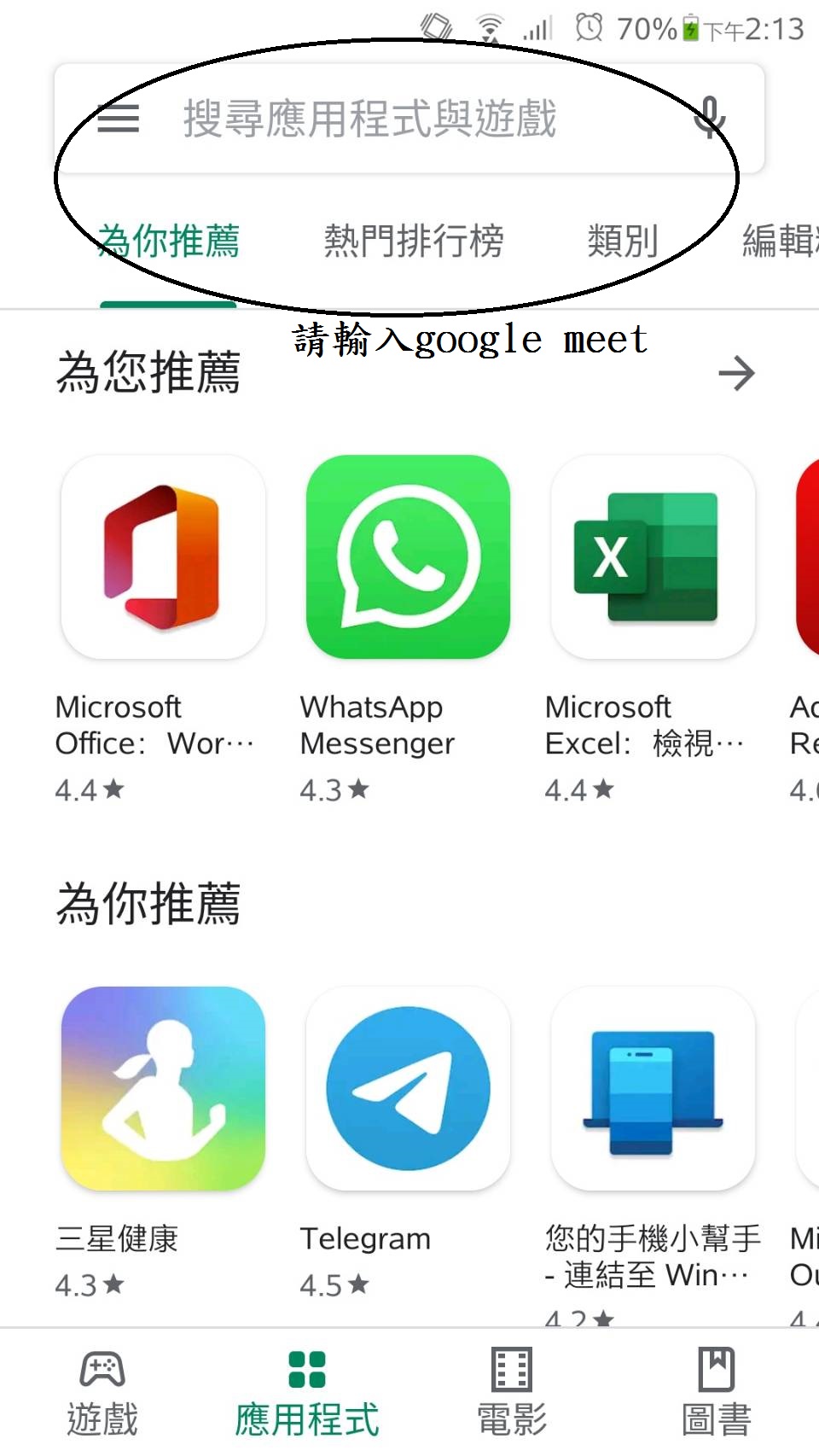This screenshot has height=1456, width=819.
Task: Start voice search with the microphone
Action: [709, 118]
